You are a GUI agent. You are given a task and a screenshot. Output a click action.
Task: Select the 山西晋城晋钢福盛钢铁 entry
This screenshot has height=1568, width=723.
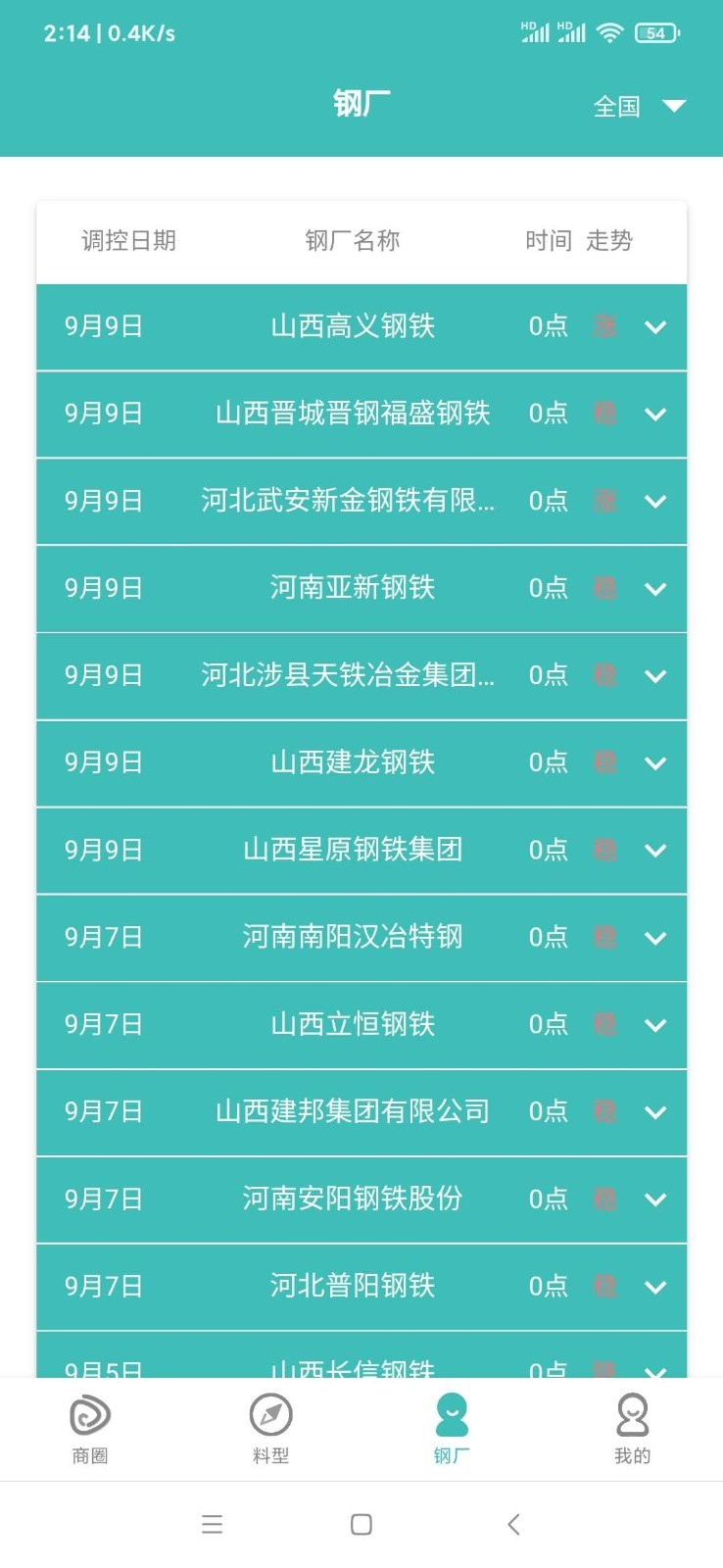pos(354,414)
